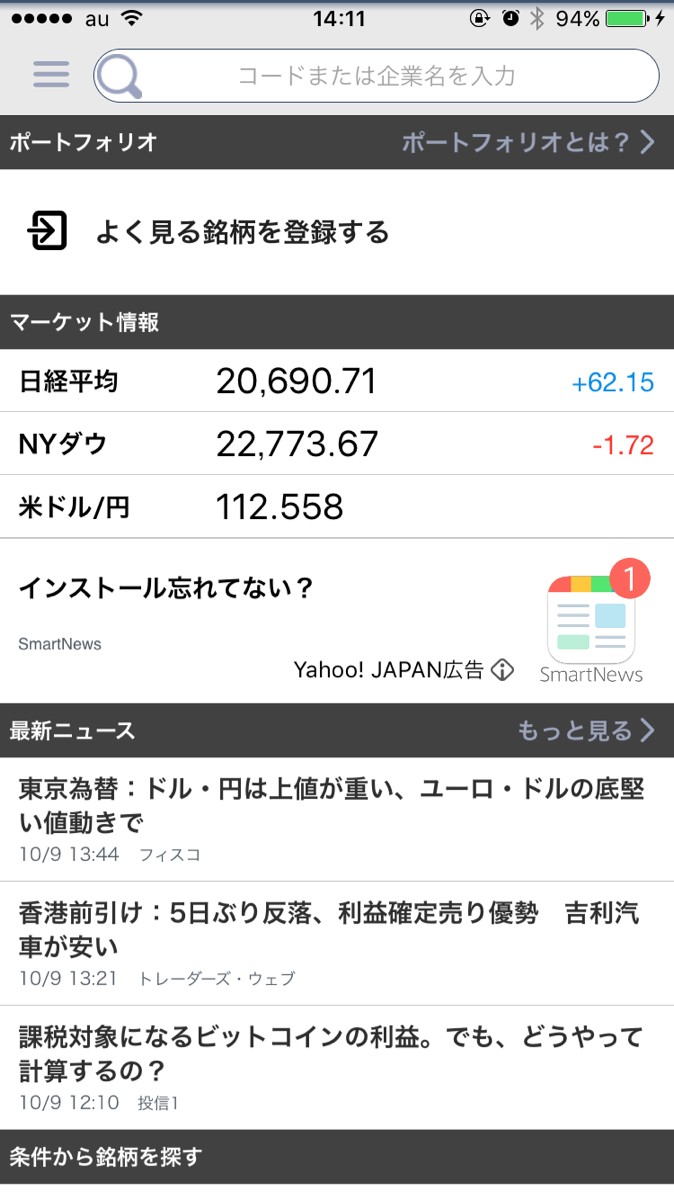Image resolution: width=674 pixels, height=1200 pixels.
Task: Tap もっと見る to see more news
Action: pos(585,731)
